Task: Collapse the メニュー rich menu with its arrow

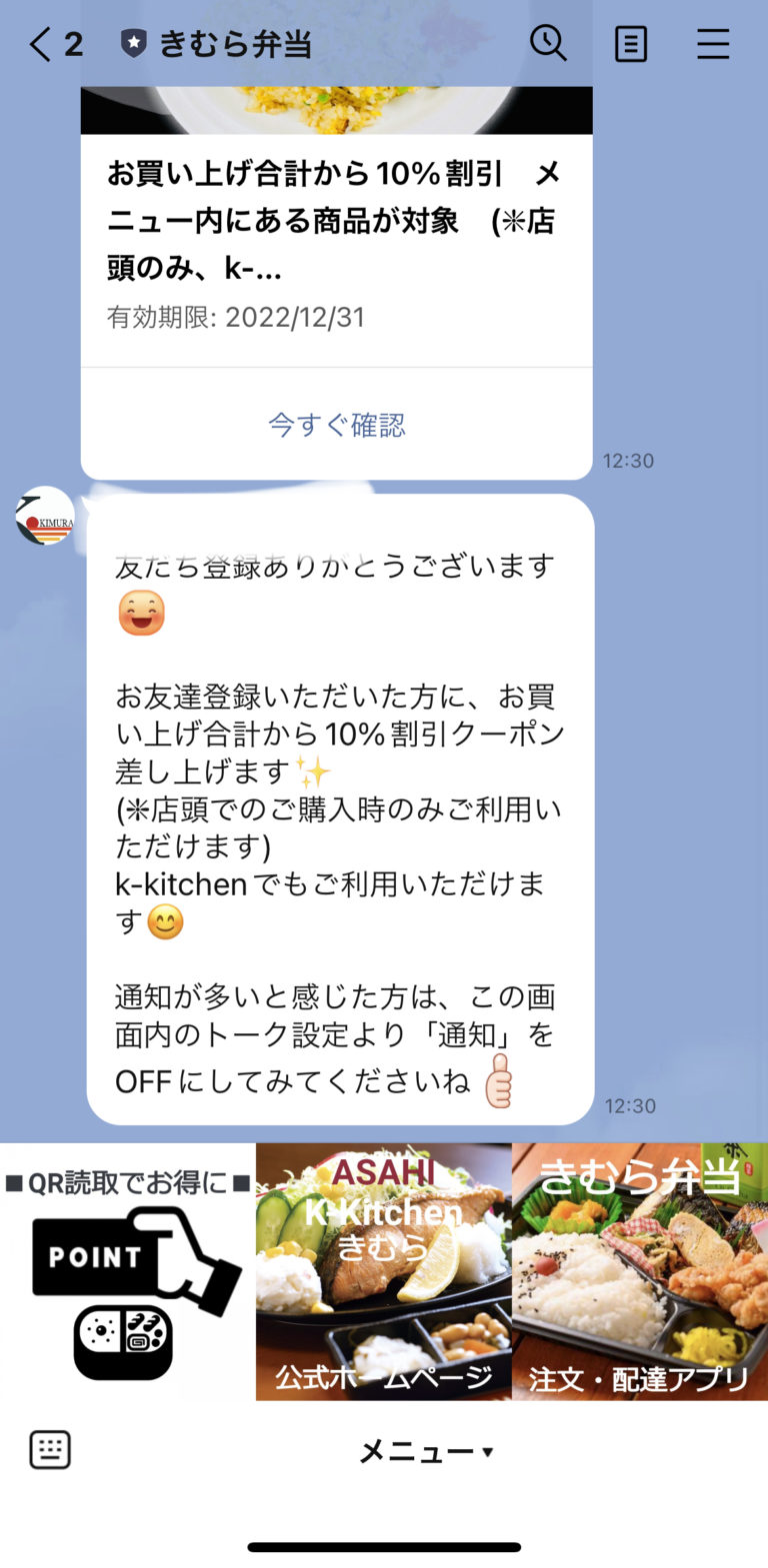Action: (488, 1453)
